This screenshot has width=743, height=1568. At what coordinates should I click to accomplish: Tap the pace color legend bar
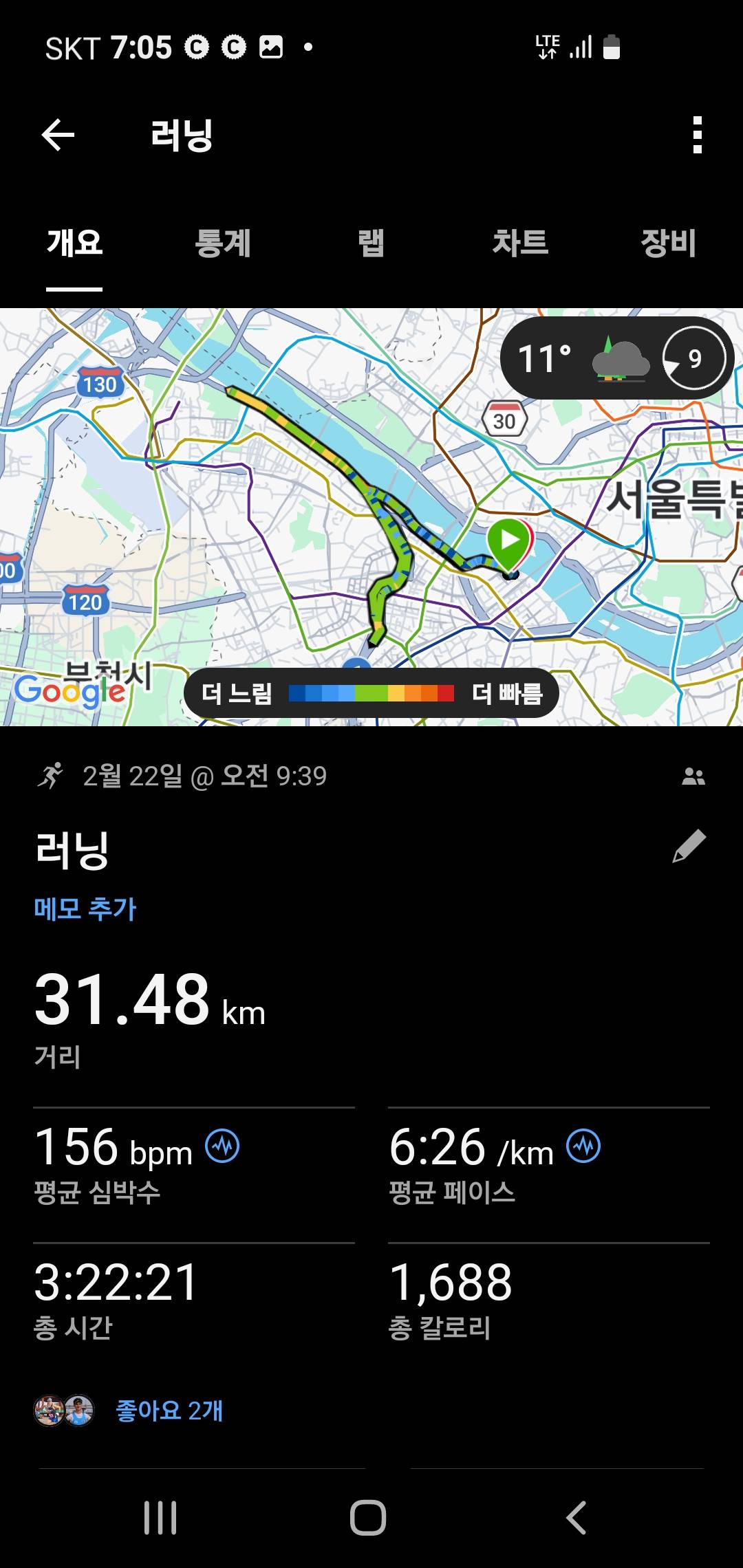[x=370, y=695]
